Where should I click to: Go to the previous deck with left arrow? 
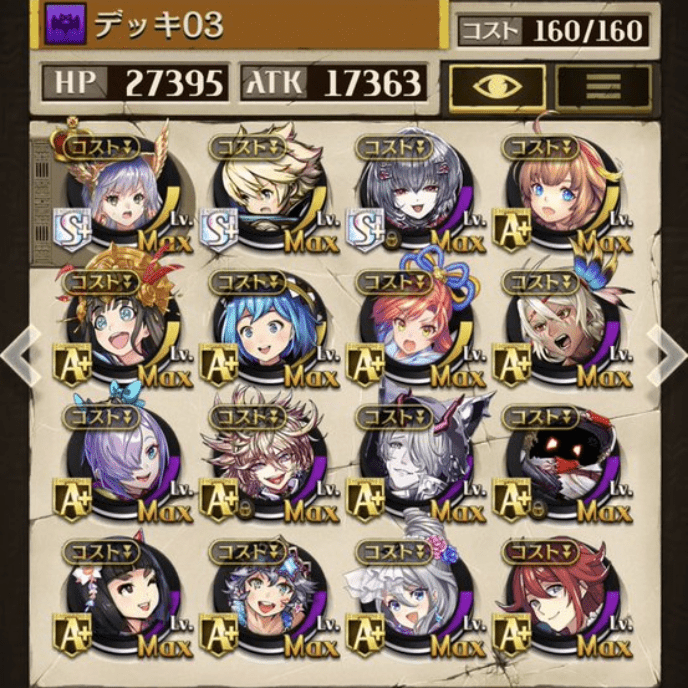click(x=16, y=352)
